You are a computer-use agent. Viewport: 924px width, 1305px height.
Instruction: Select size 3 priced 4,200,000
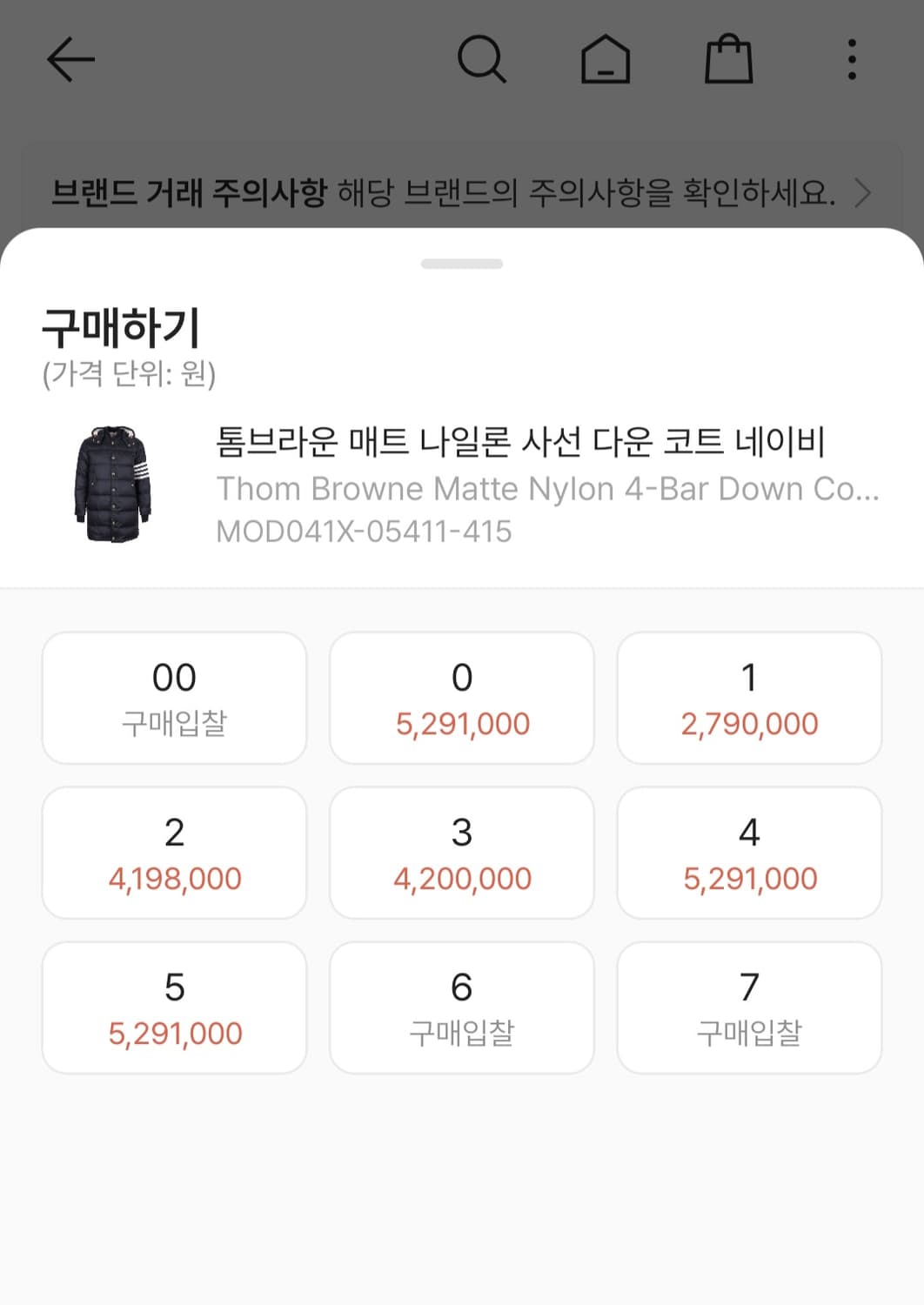click(461, 852)
